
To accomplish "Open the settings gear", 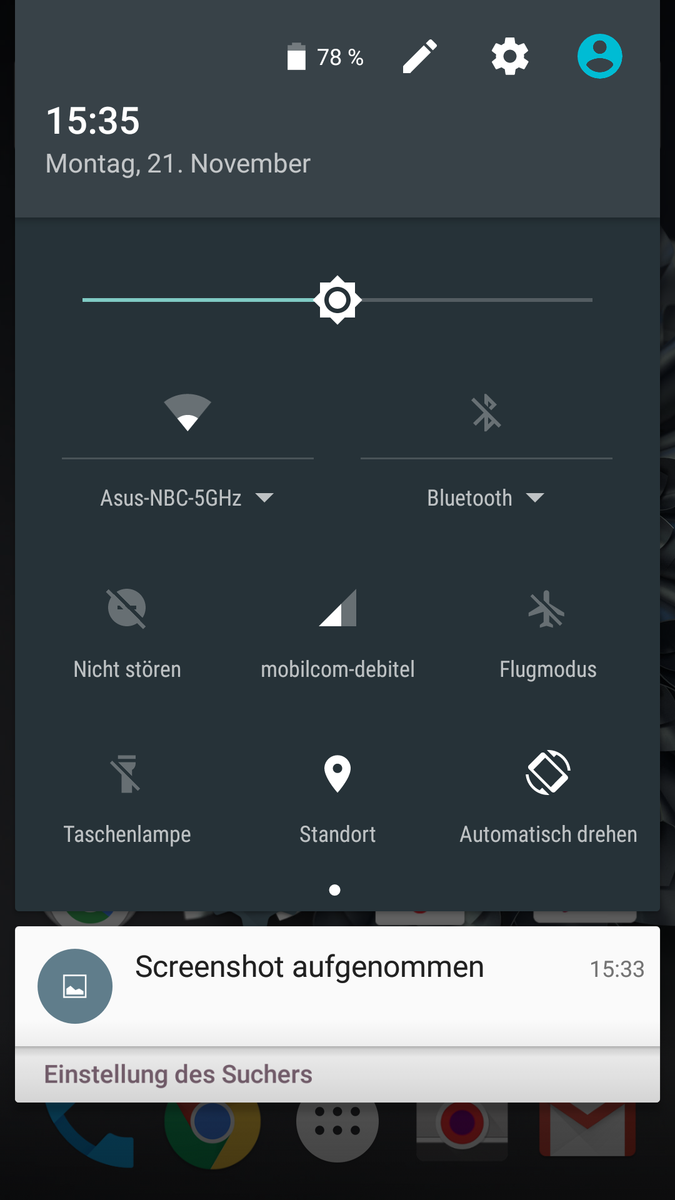I will pos(510,57).
